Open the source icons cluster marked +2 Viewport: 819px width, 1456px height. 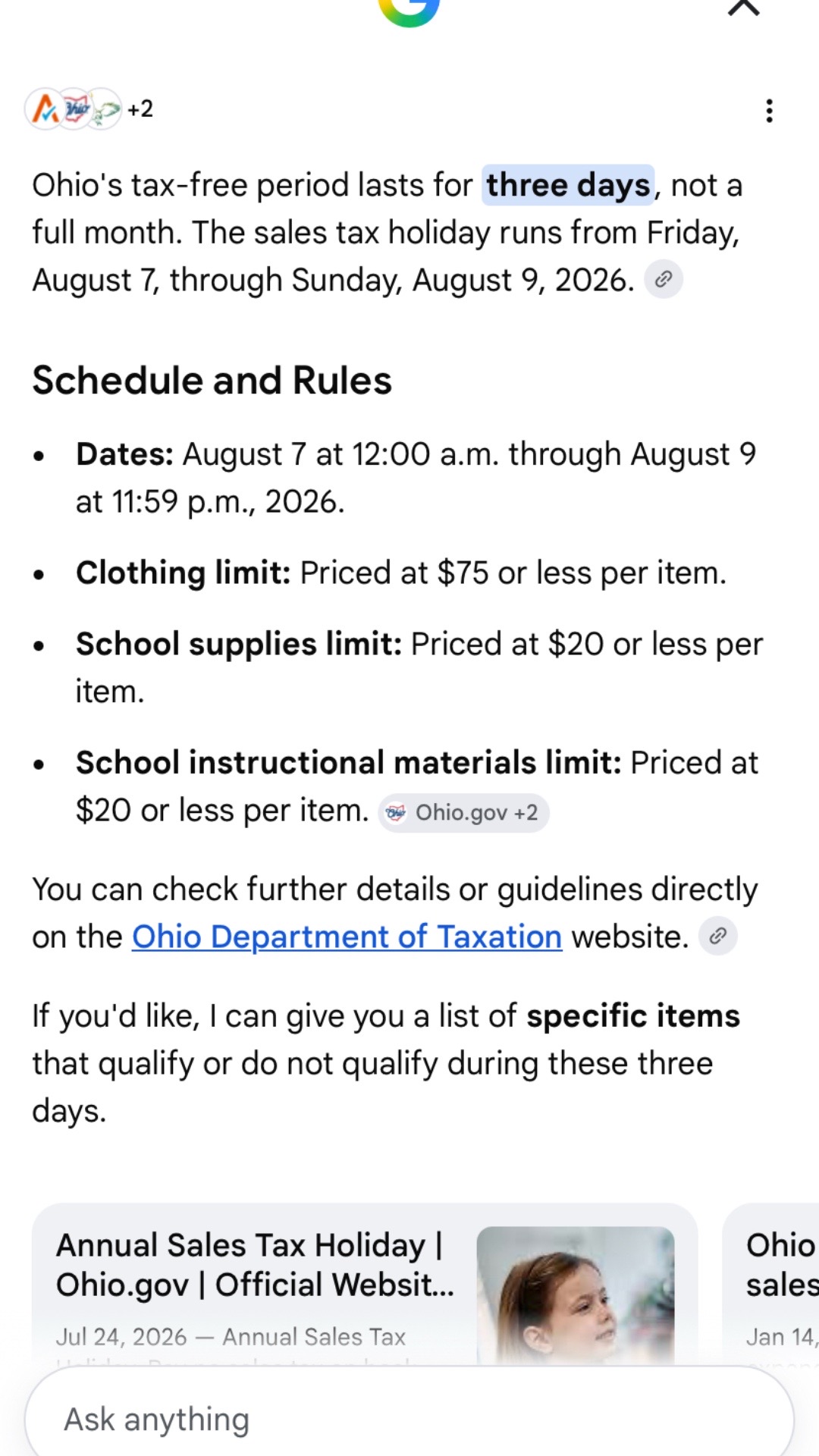[89, 109]
